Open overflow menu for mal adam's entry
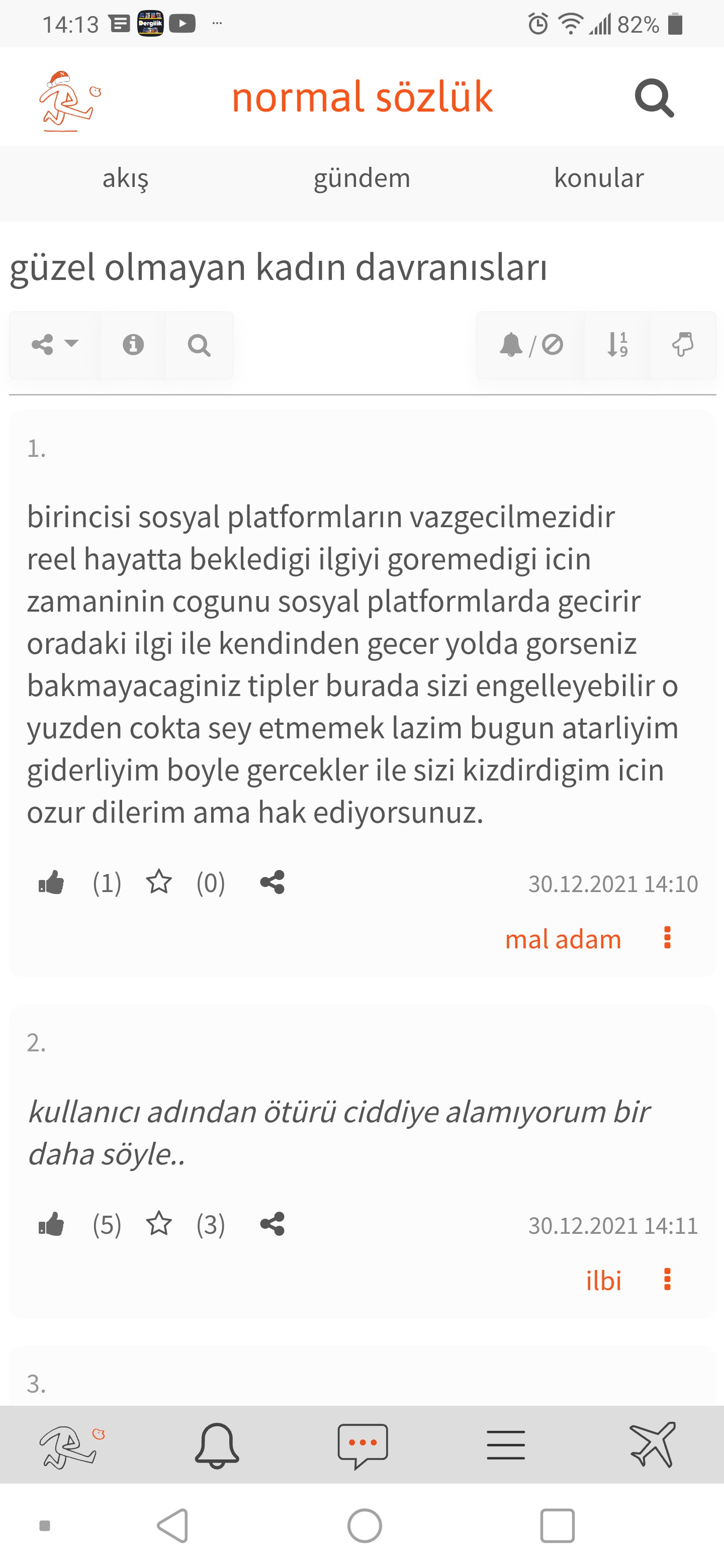This screenshot has height=1568, width=724. 667,937
